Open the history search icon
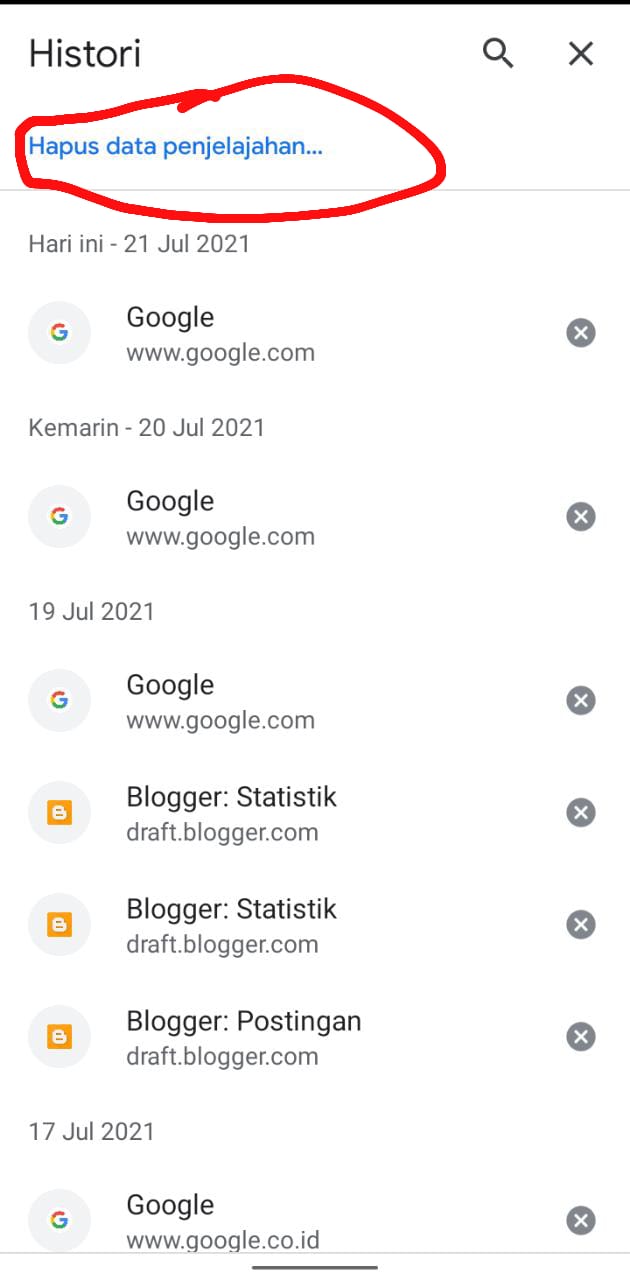Image resolution: width=630 pixels, height=1280 pixels. pyautogui.click(x=498, y=53)
